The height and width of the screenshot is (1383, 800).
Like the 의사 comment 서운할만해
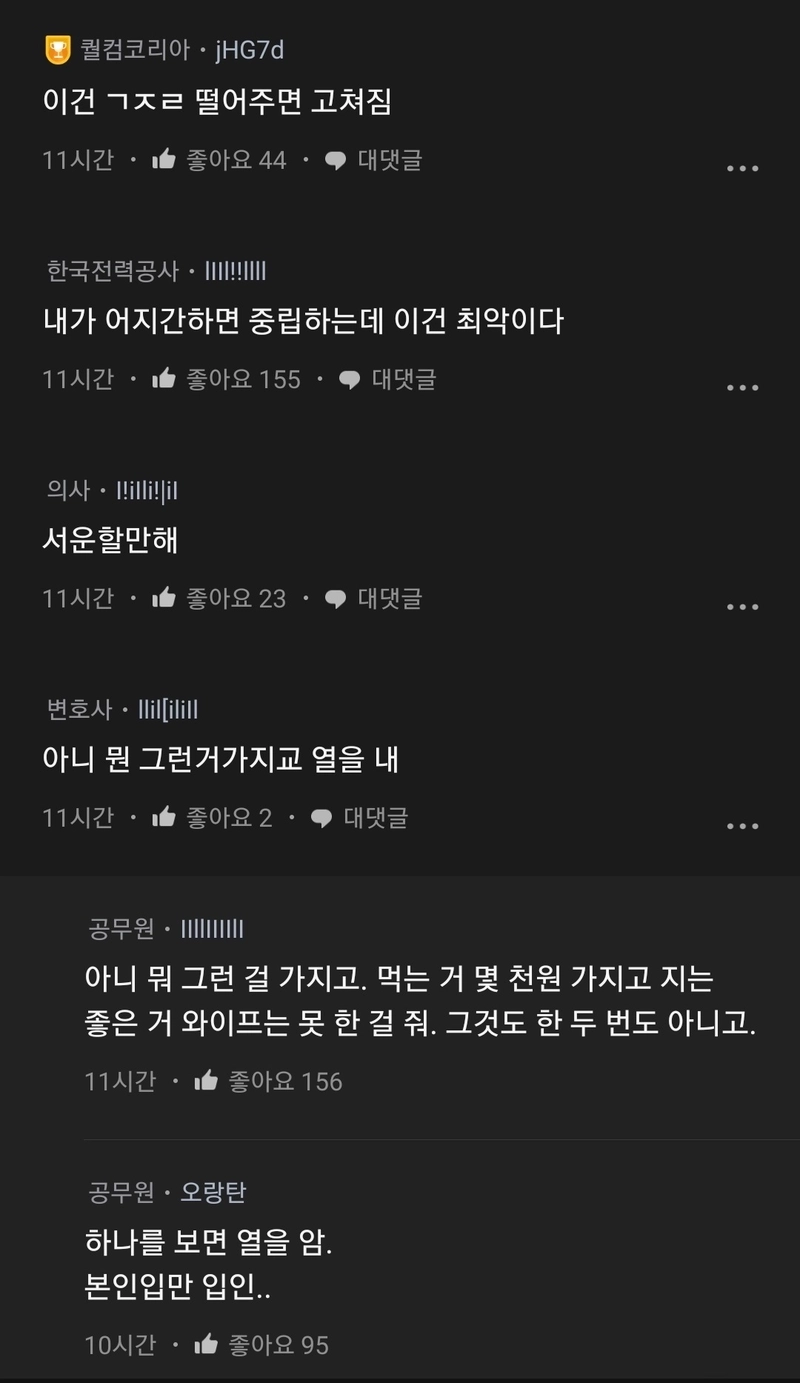click(x=164, y=598)
